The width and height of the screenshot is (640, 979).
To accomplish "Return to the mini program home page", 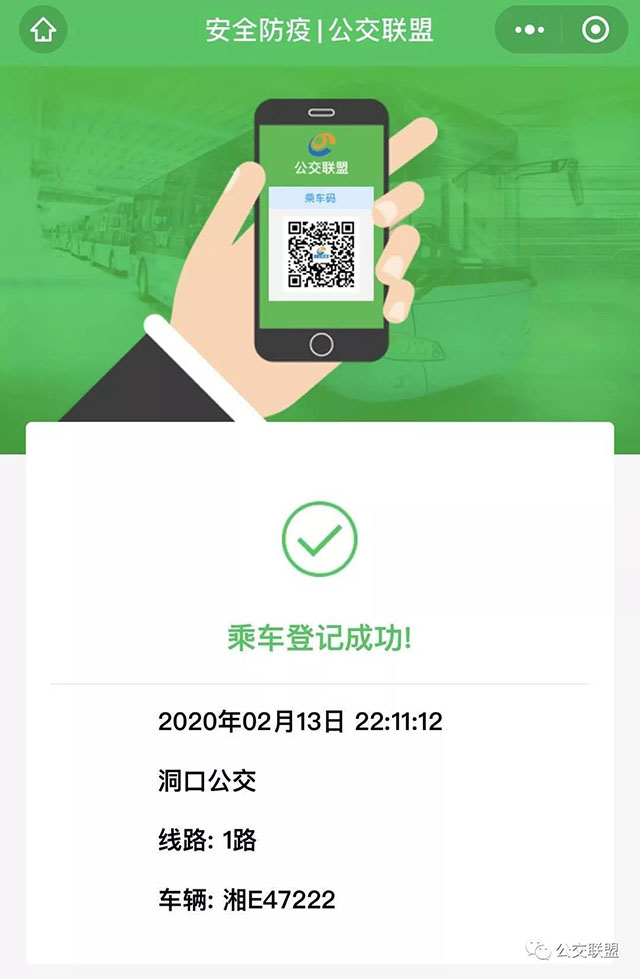I will click(x=44, y=30).
